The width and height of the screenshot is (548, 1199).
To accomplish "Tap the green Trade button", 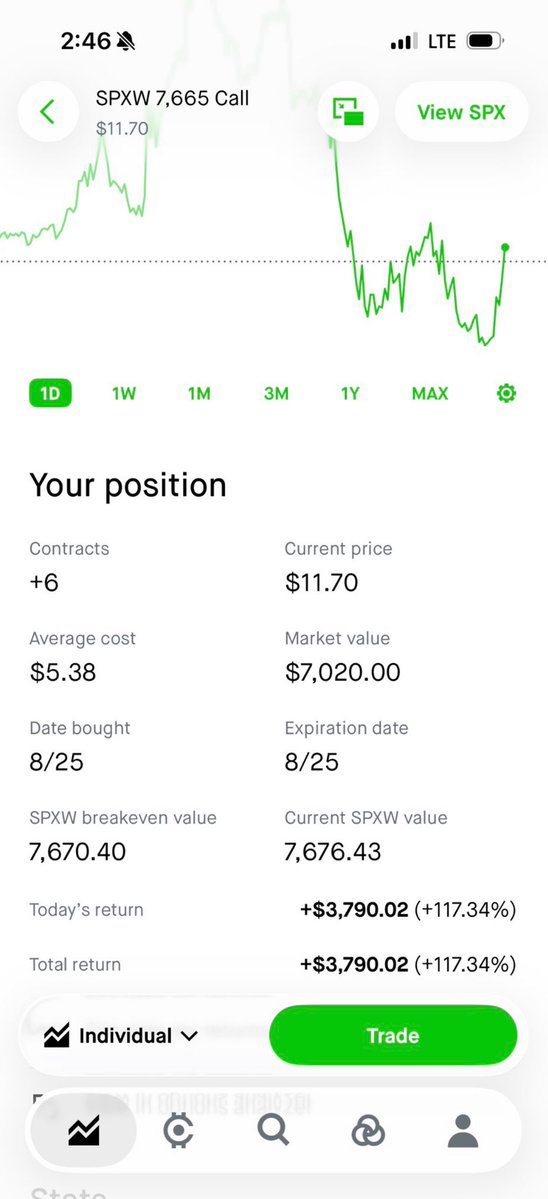I will [x=393, y=1035].
